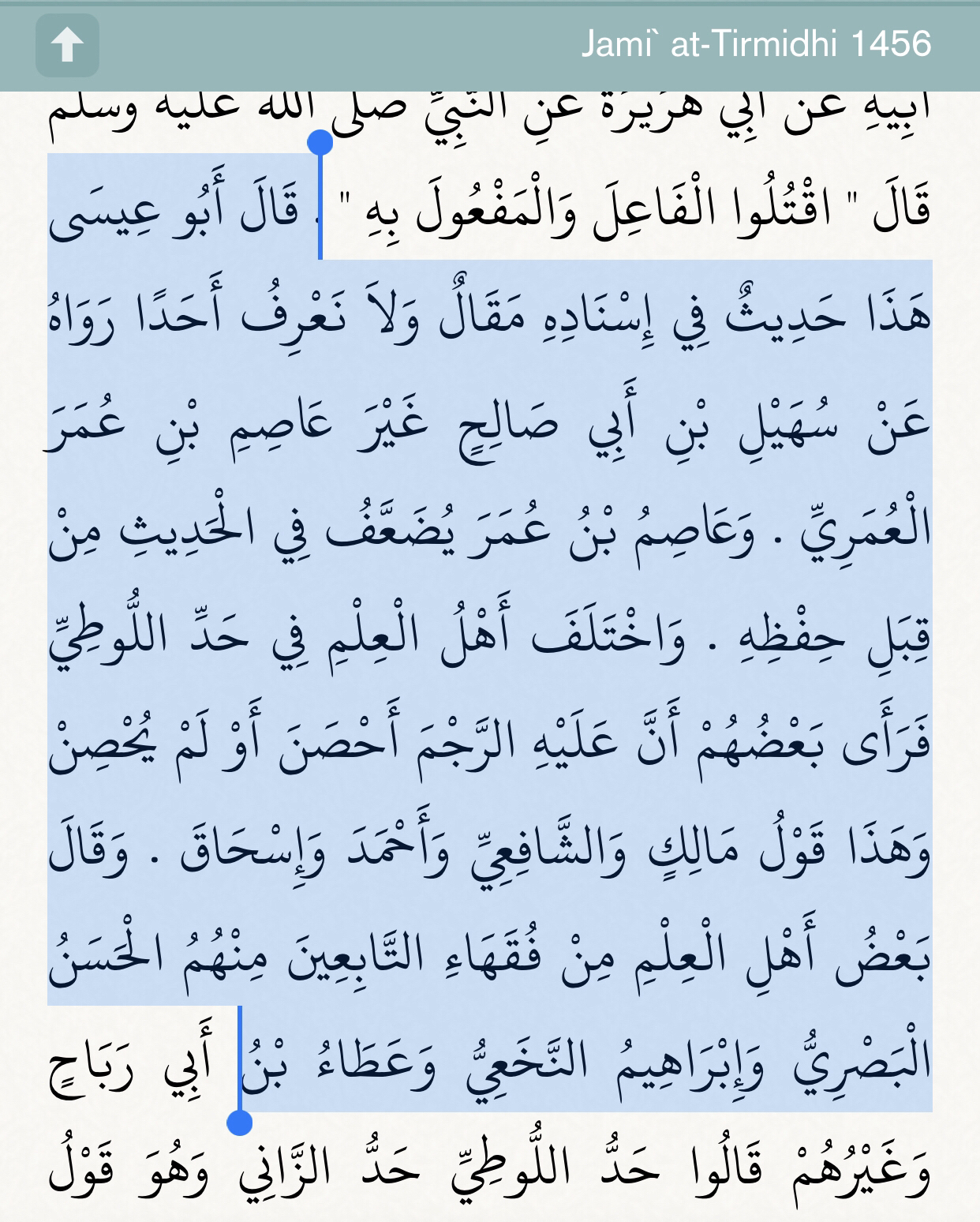Tap the up arrow button in header
Screen dimensions: 980x1222
pos(67,45)
